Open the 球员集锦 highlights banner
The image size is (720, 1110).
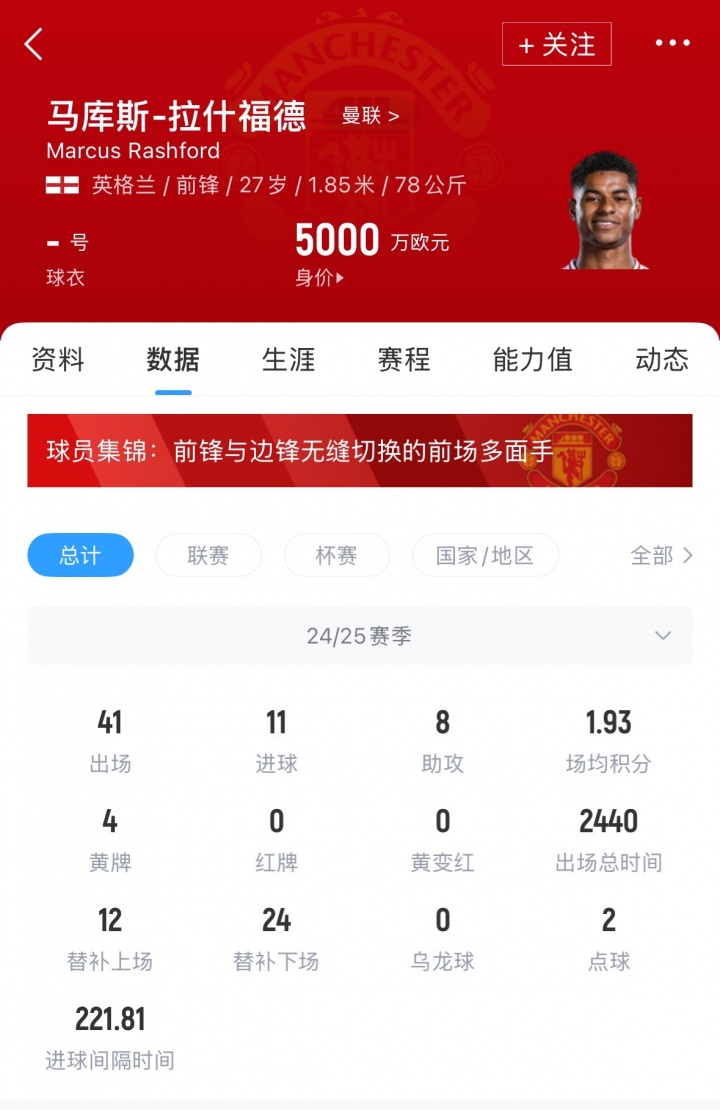(x=360, y=451)
